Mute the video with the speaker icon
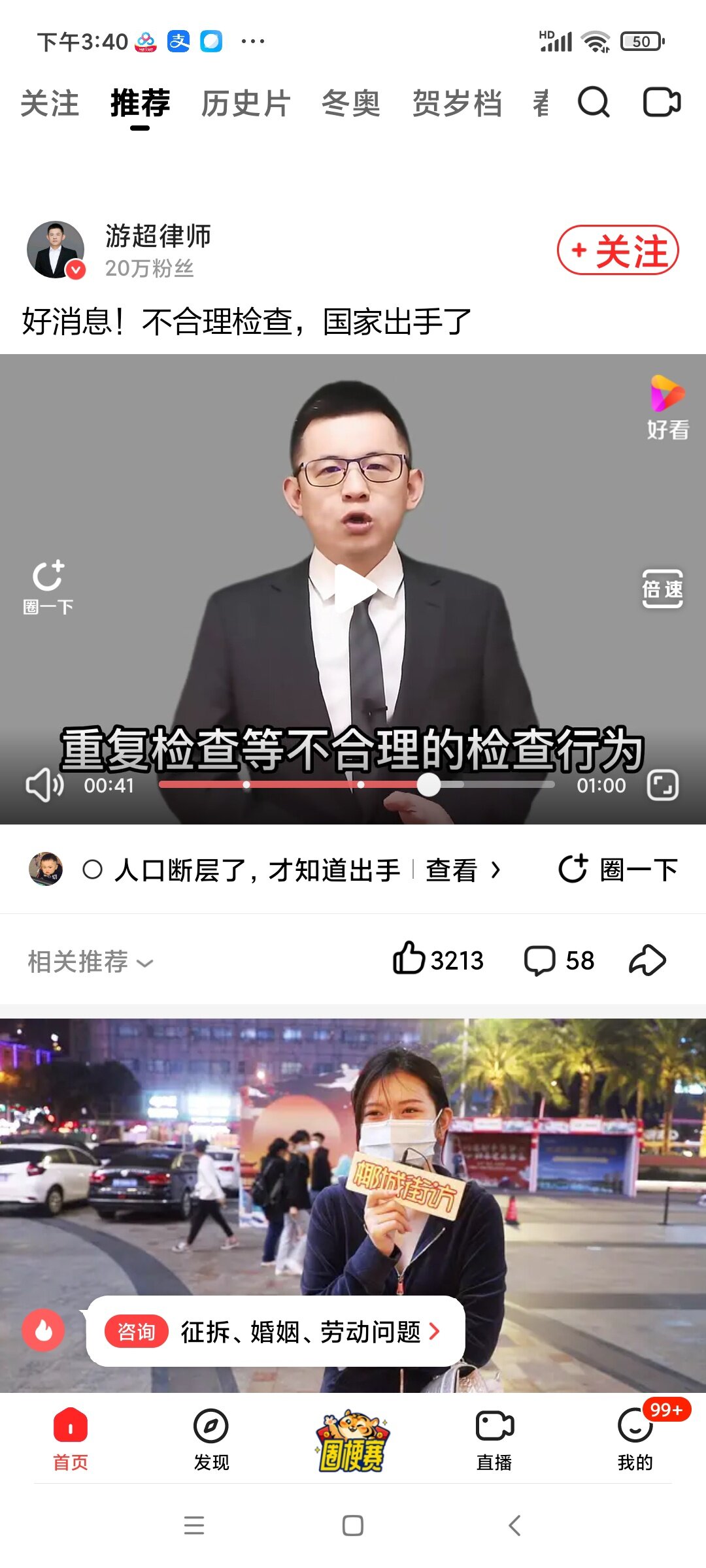Viewport: 706px width, 1568px height. (x=44, y=785)
